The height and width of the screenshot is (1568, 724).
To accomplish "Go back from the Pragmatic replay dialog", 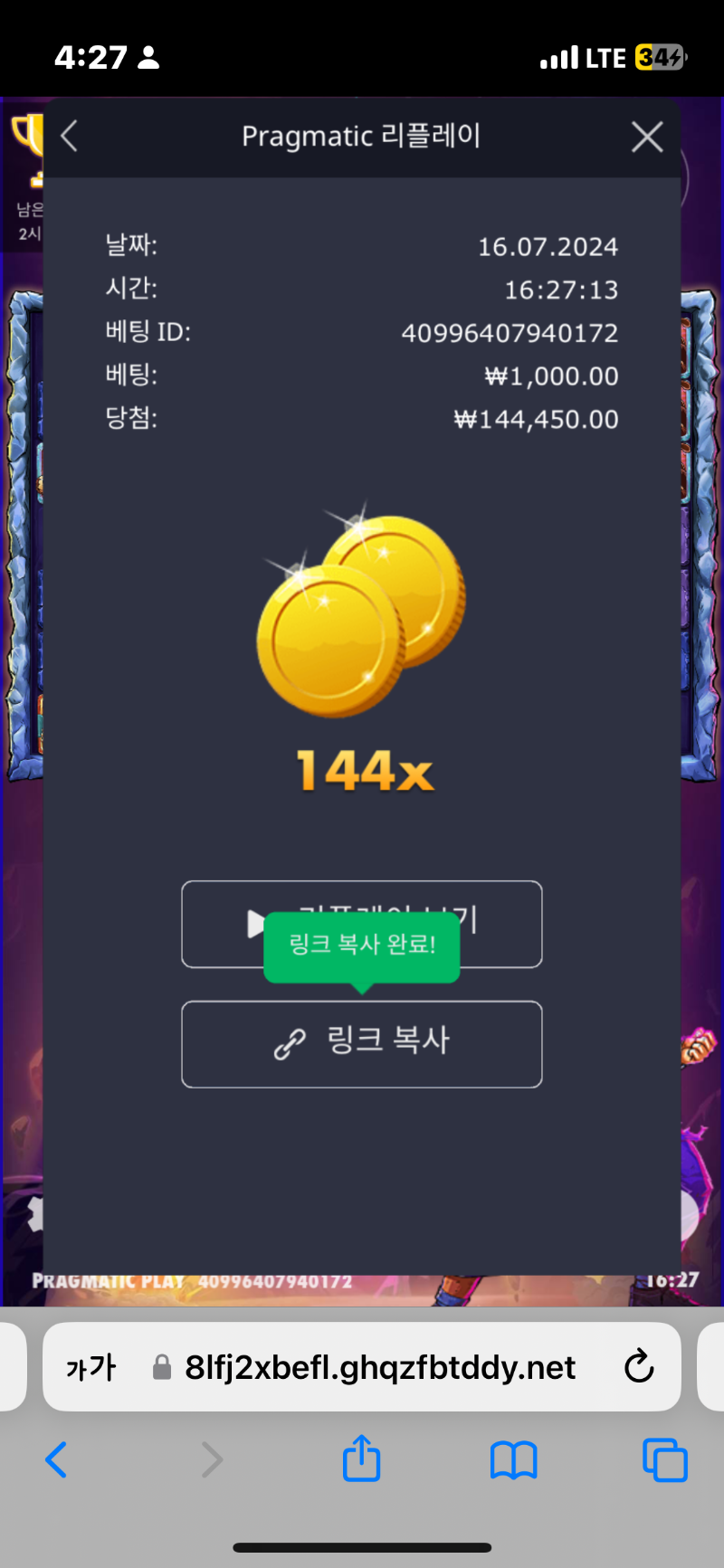I will pyautogui.click(x=69, y=137).
